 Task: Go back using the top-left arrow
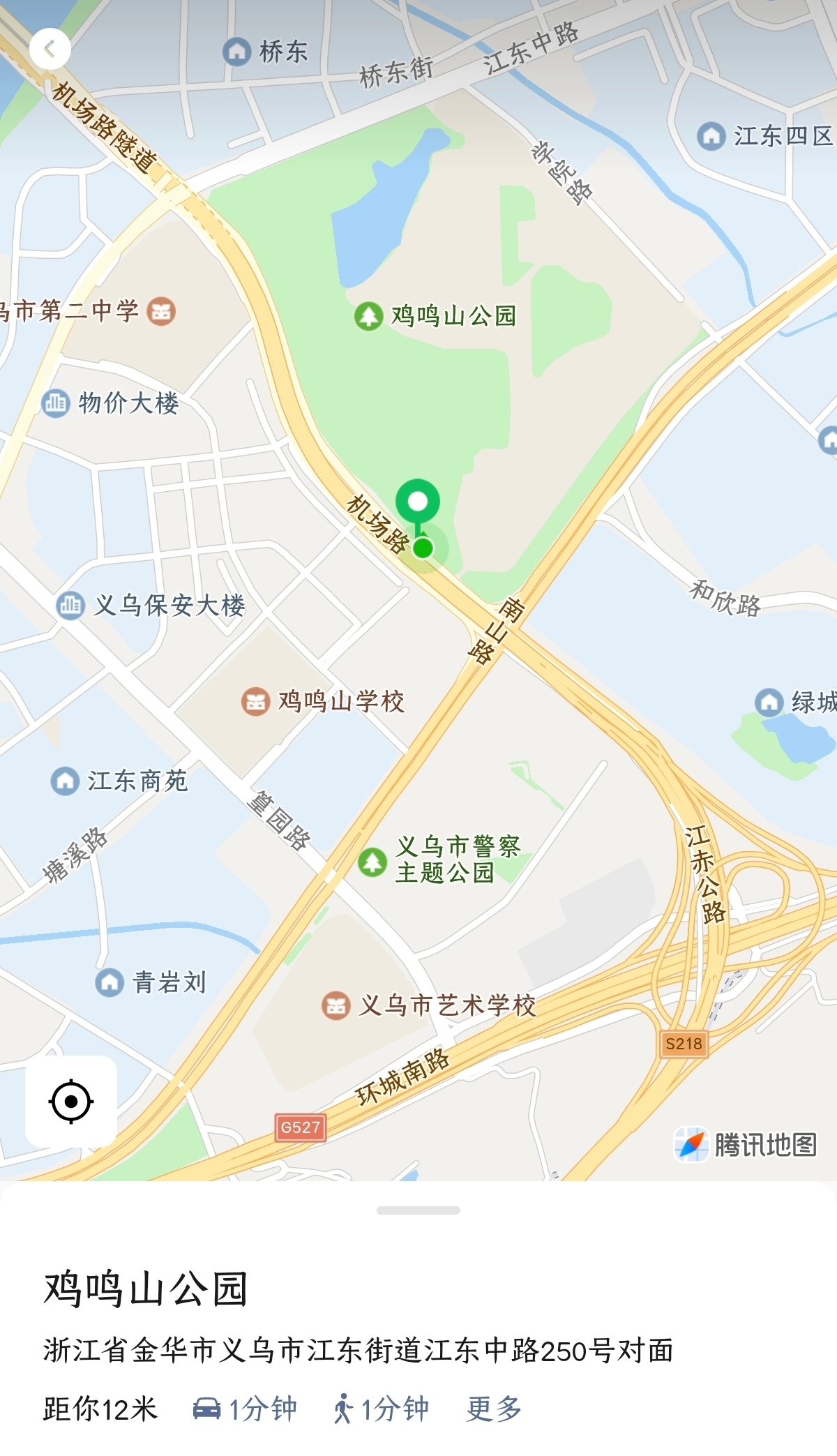click(50, 49)
